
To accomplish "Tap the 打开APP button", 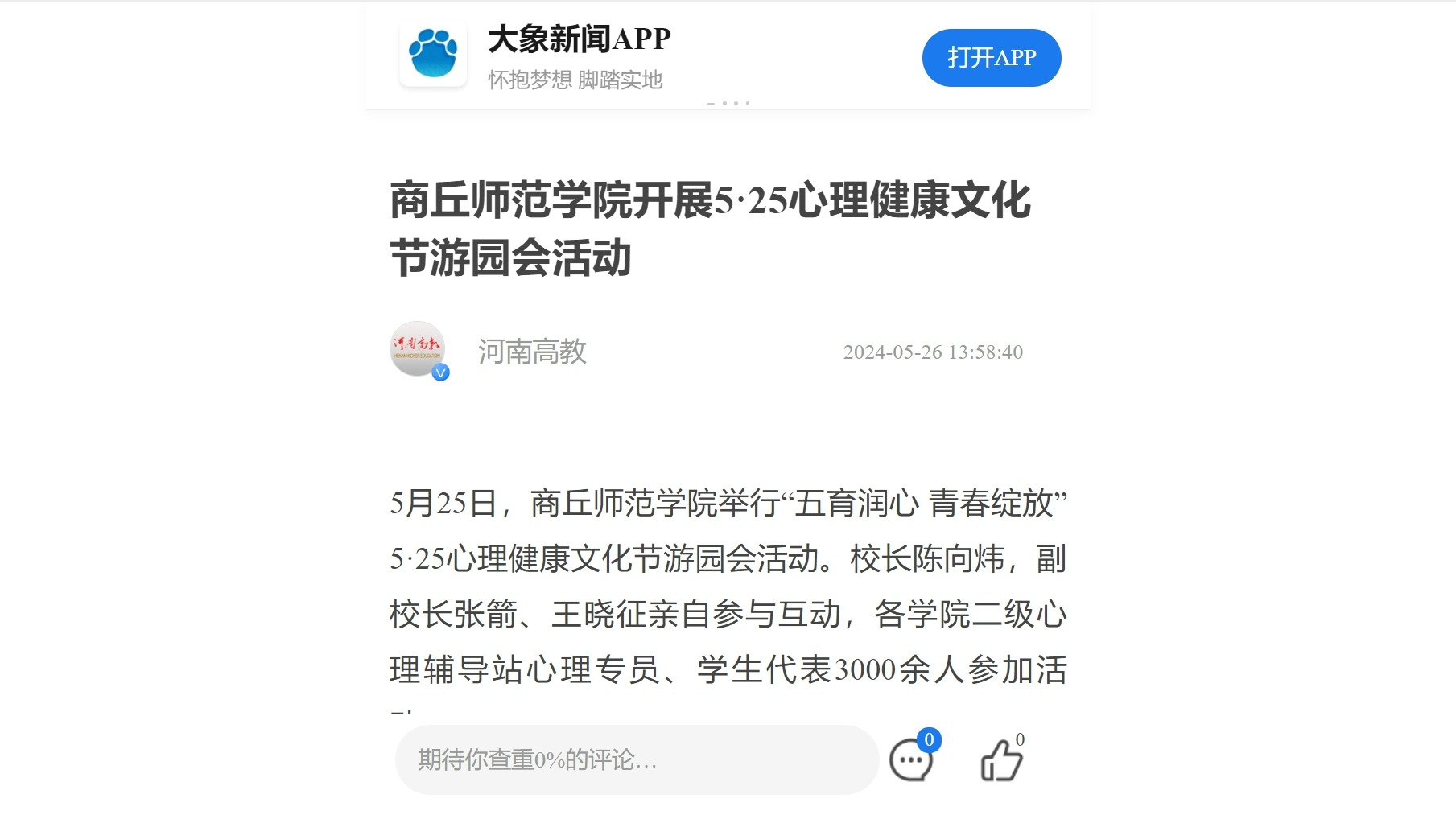I will click(991, 58).
